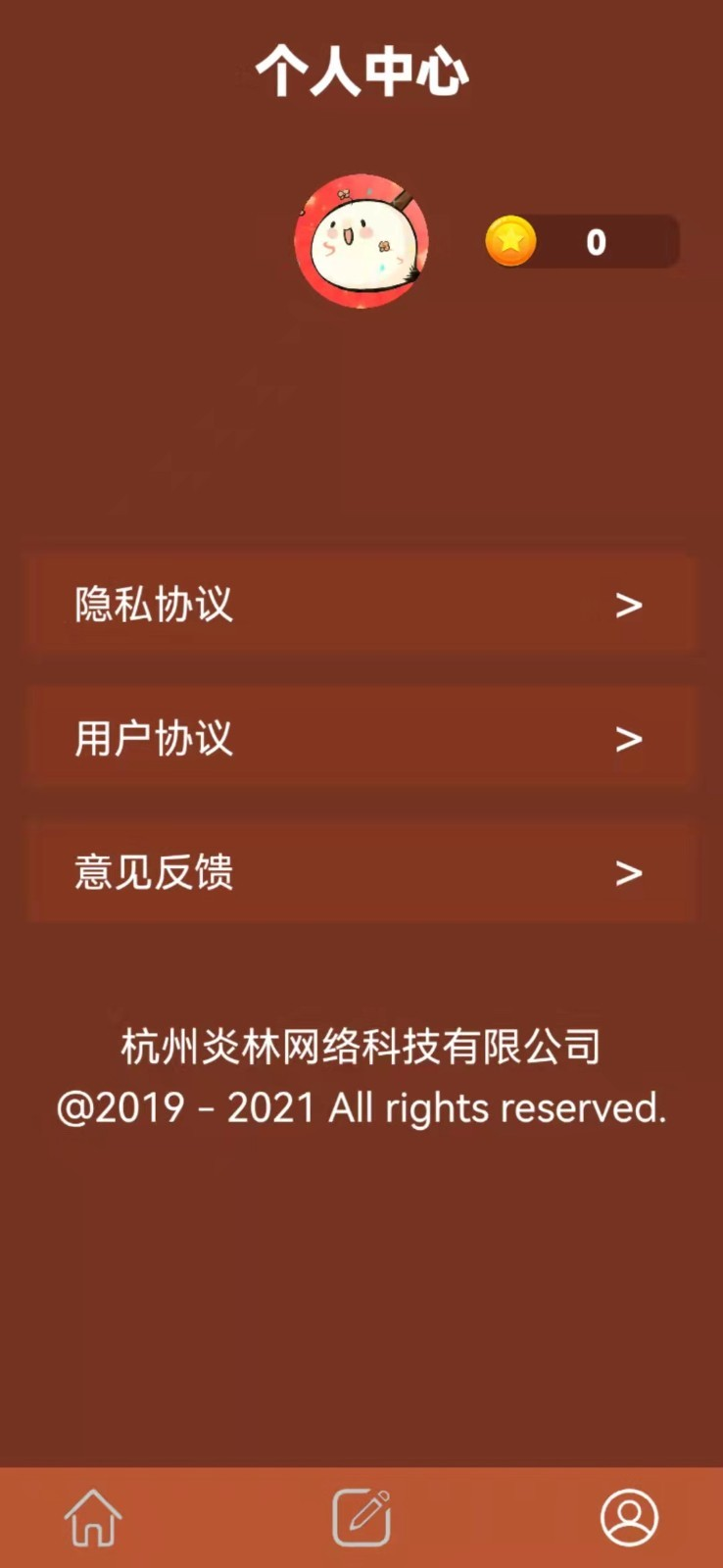
Task: Open the 意见反馈 feedback row
Action: 361,872
